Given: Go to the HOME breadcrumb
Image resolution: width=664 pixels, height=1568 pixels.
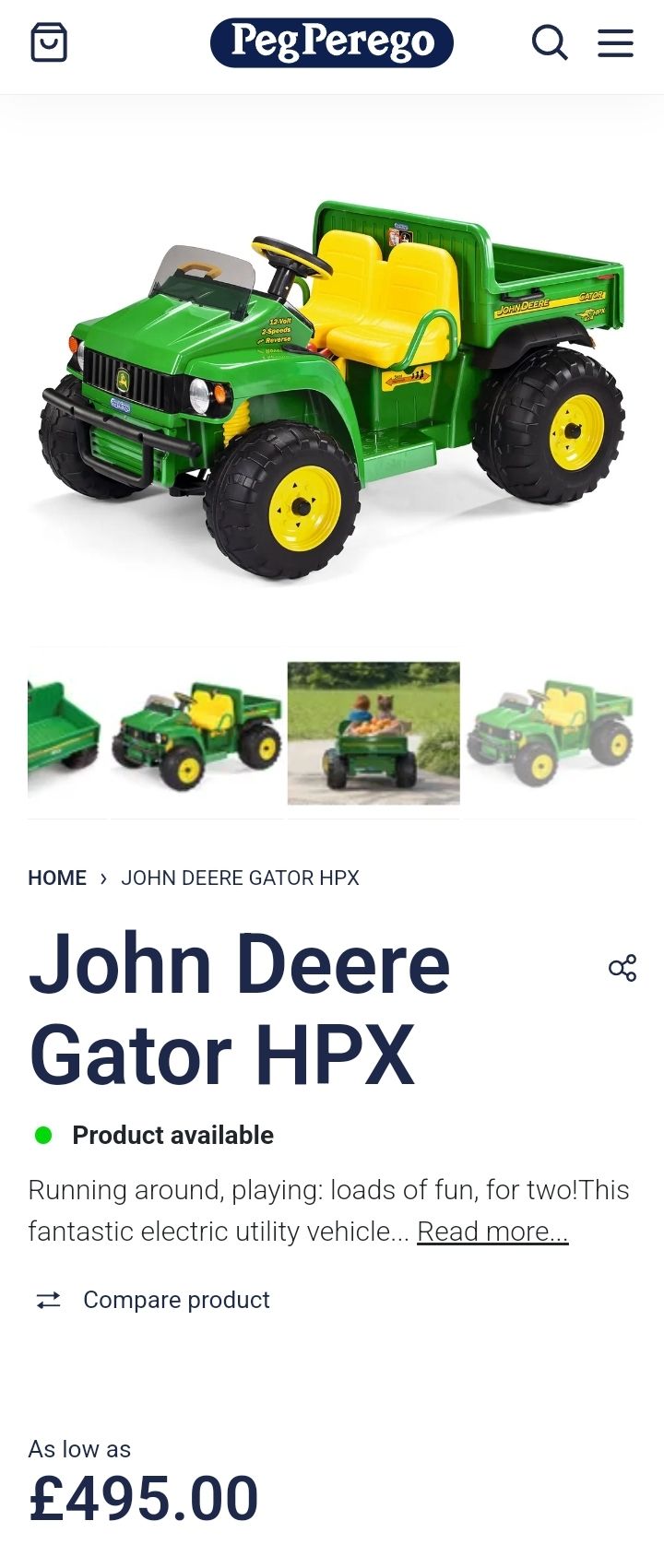Looking at the screenshot, I should click(57, 878).
